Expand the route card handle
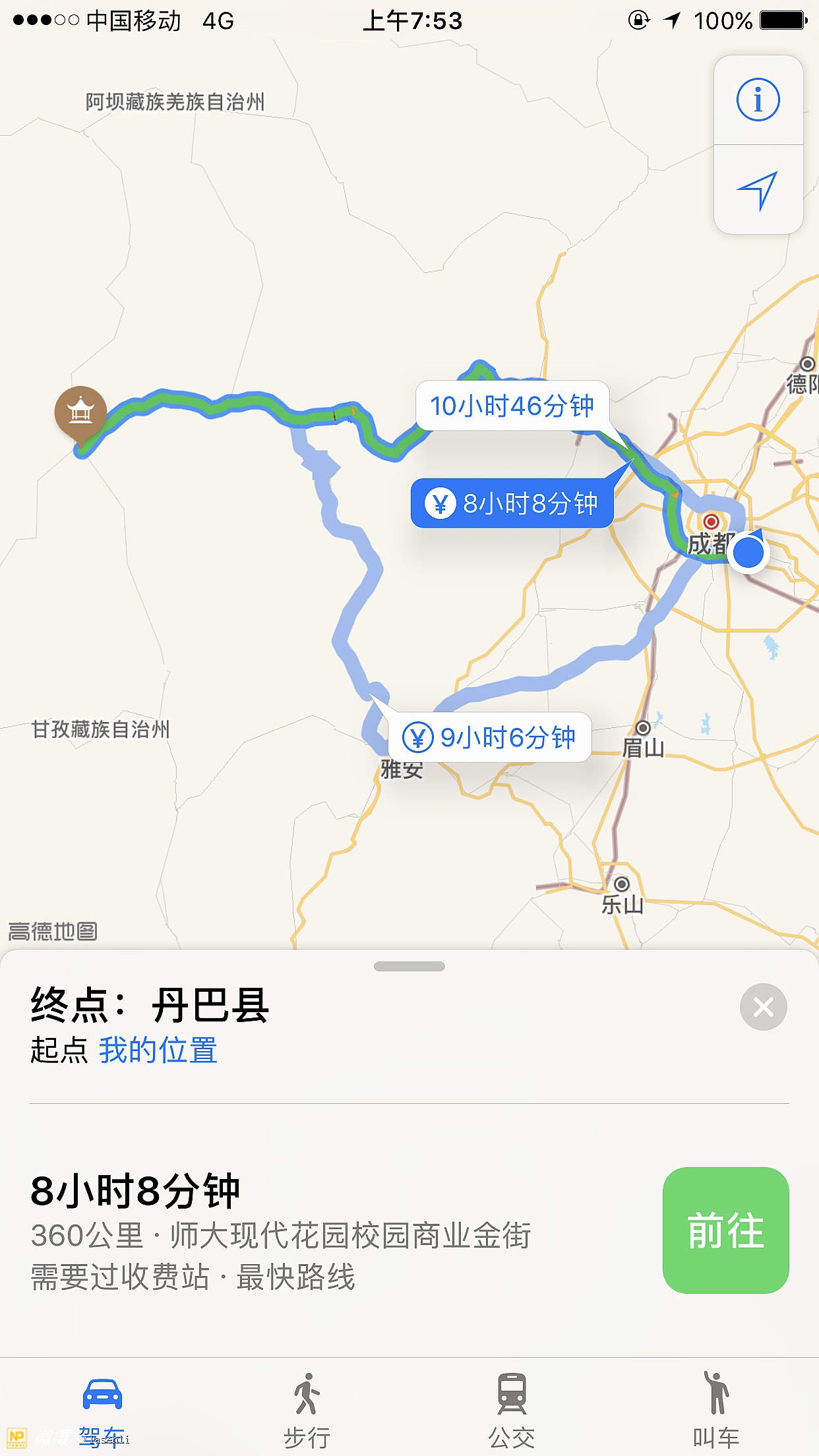This screenshot has height=1456, width=819. click(409, 966)
